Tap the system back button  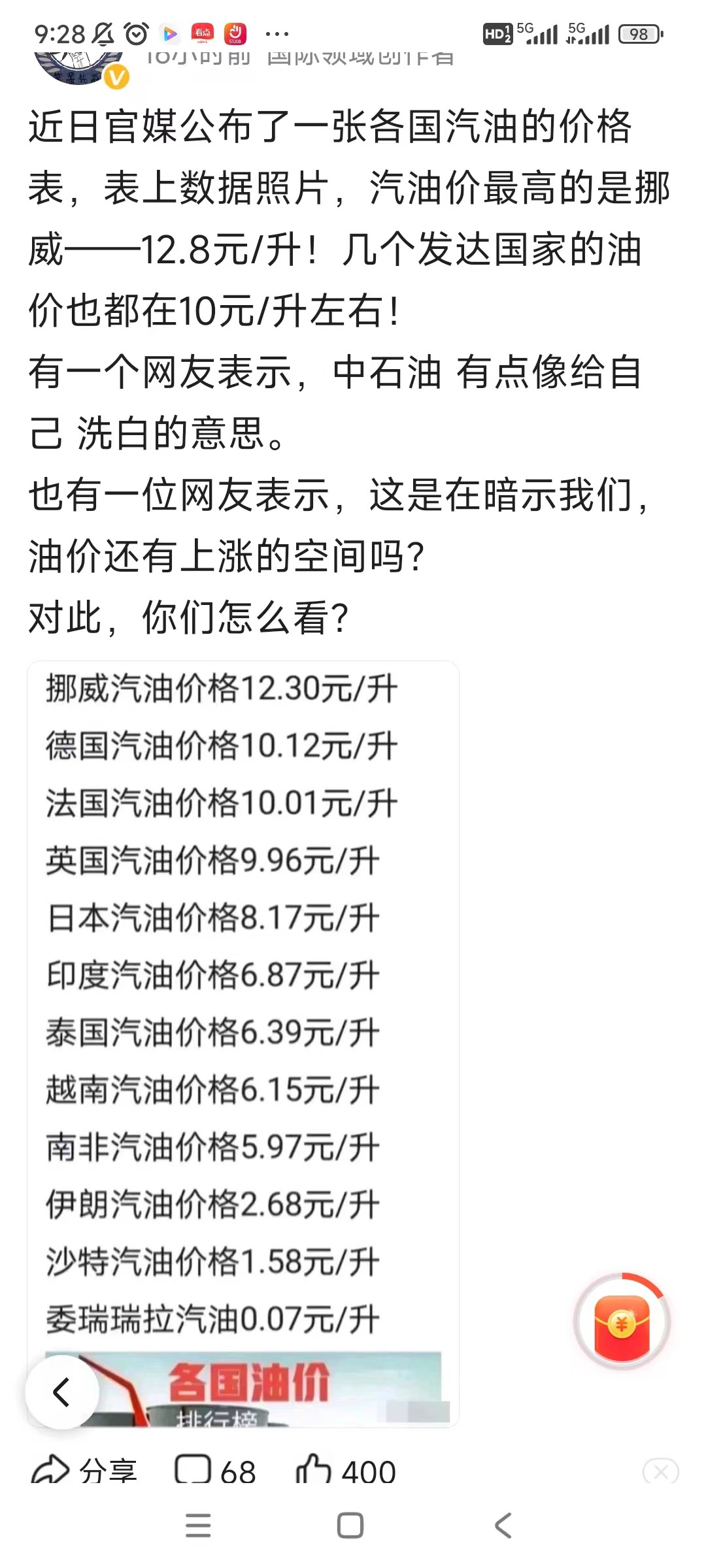tap(503, 1526)
